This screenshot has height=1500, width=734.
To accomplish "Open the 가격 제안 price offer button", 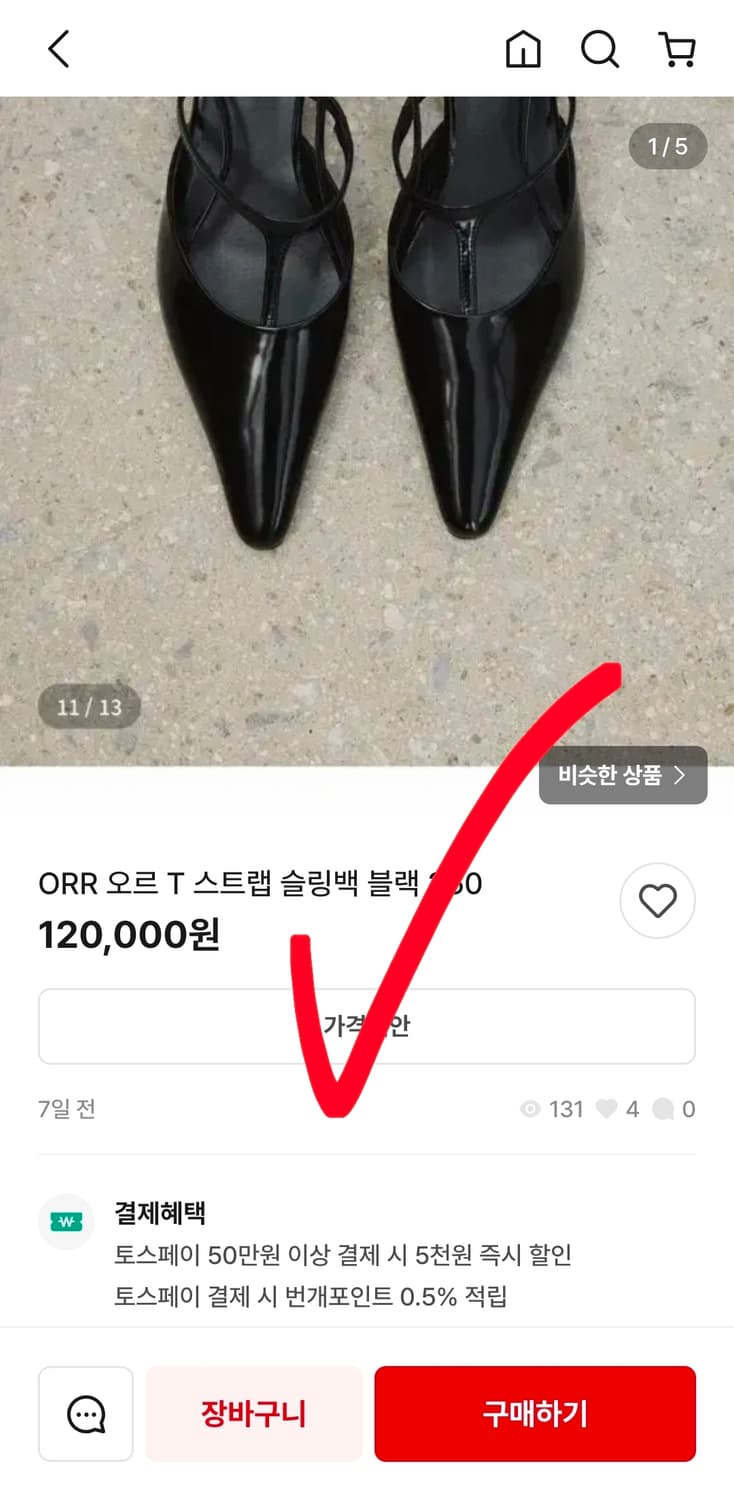I will [366, 1025].
